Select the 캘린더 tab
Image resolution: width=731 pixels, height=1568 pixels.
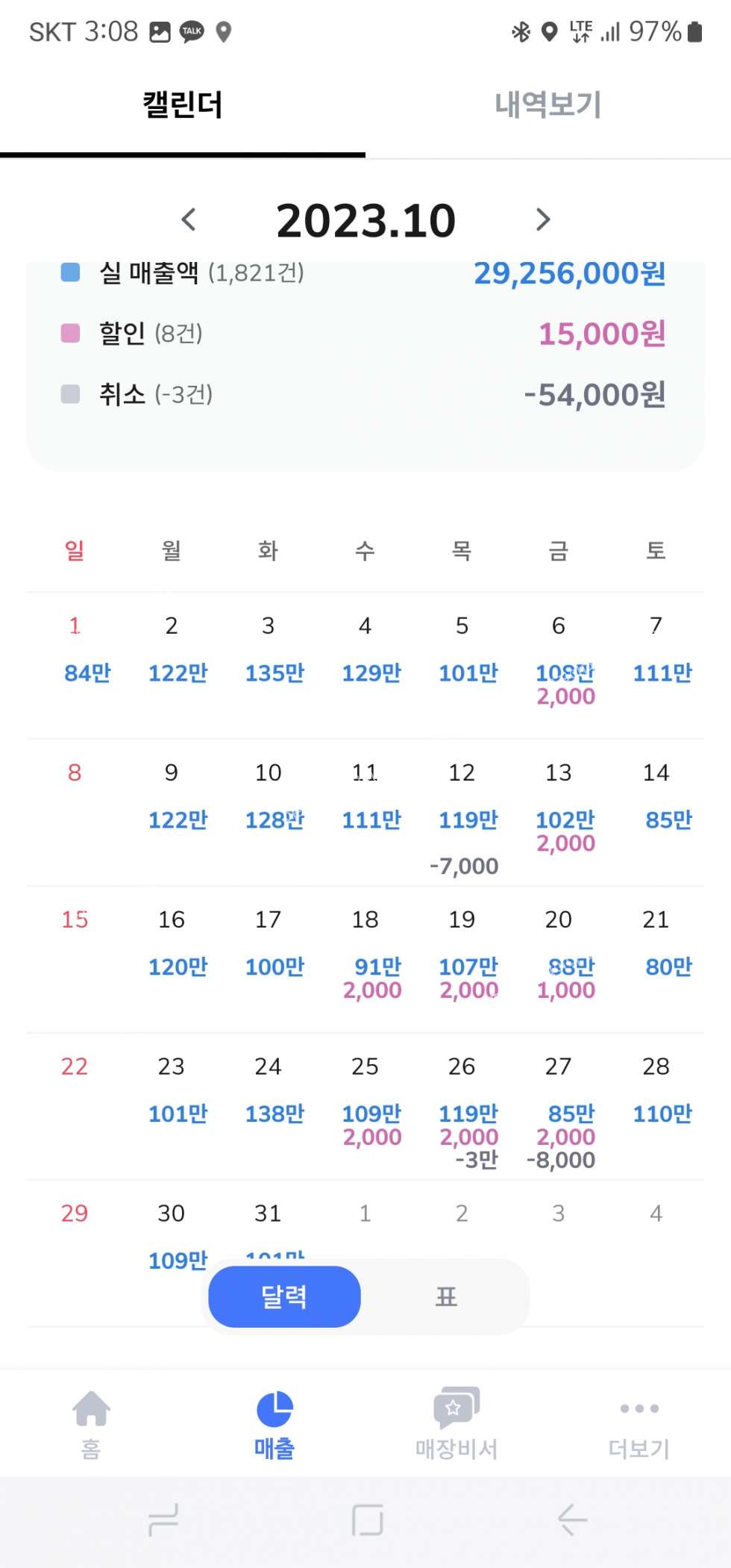[x=183, y=105]
